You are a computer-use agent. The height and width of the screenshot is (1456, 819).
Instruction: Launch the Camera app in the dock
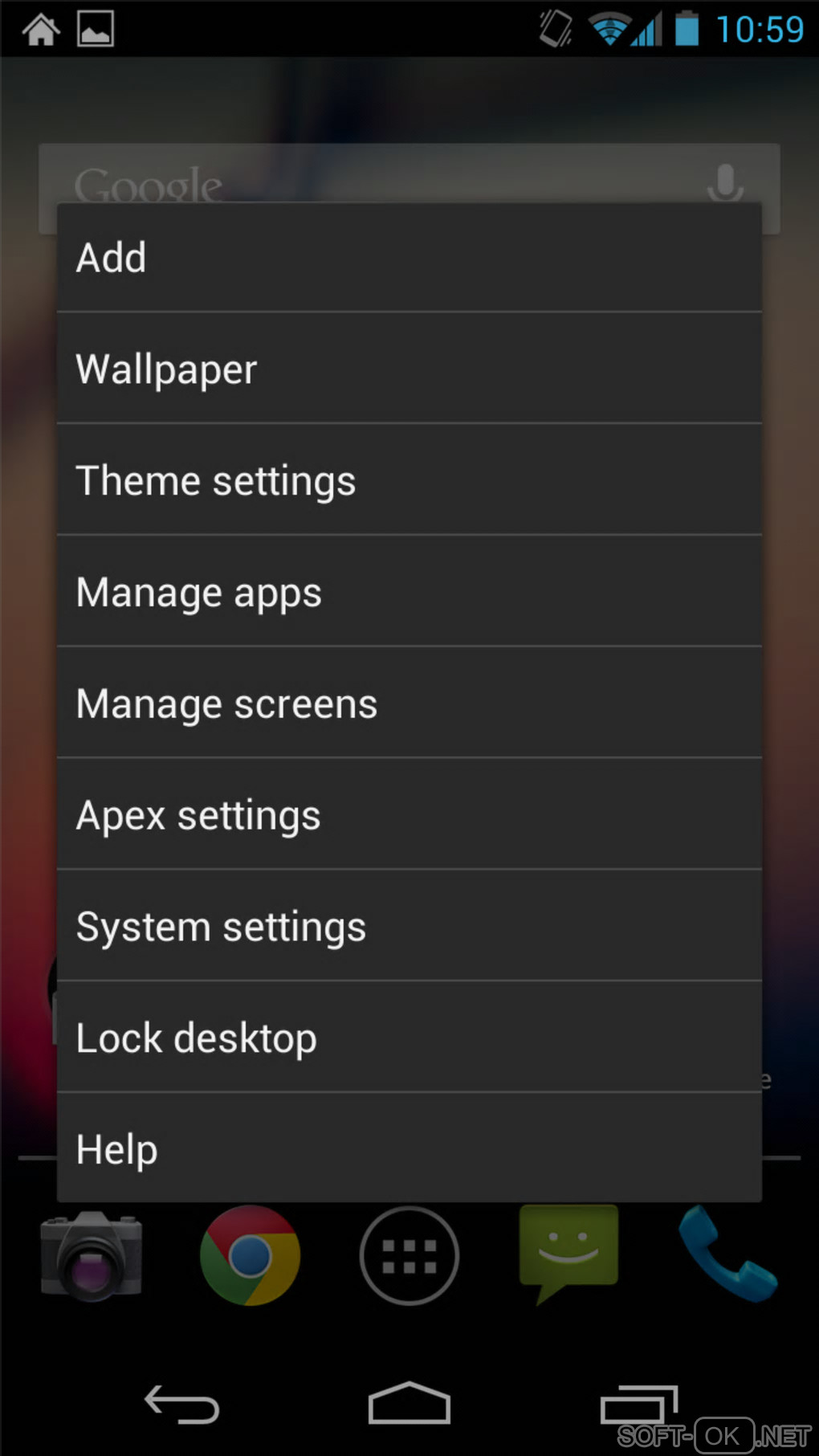tap(92, 1255)
